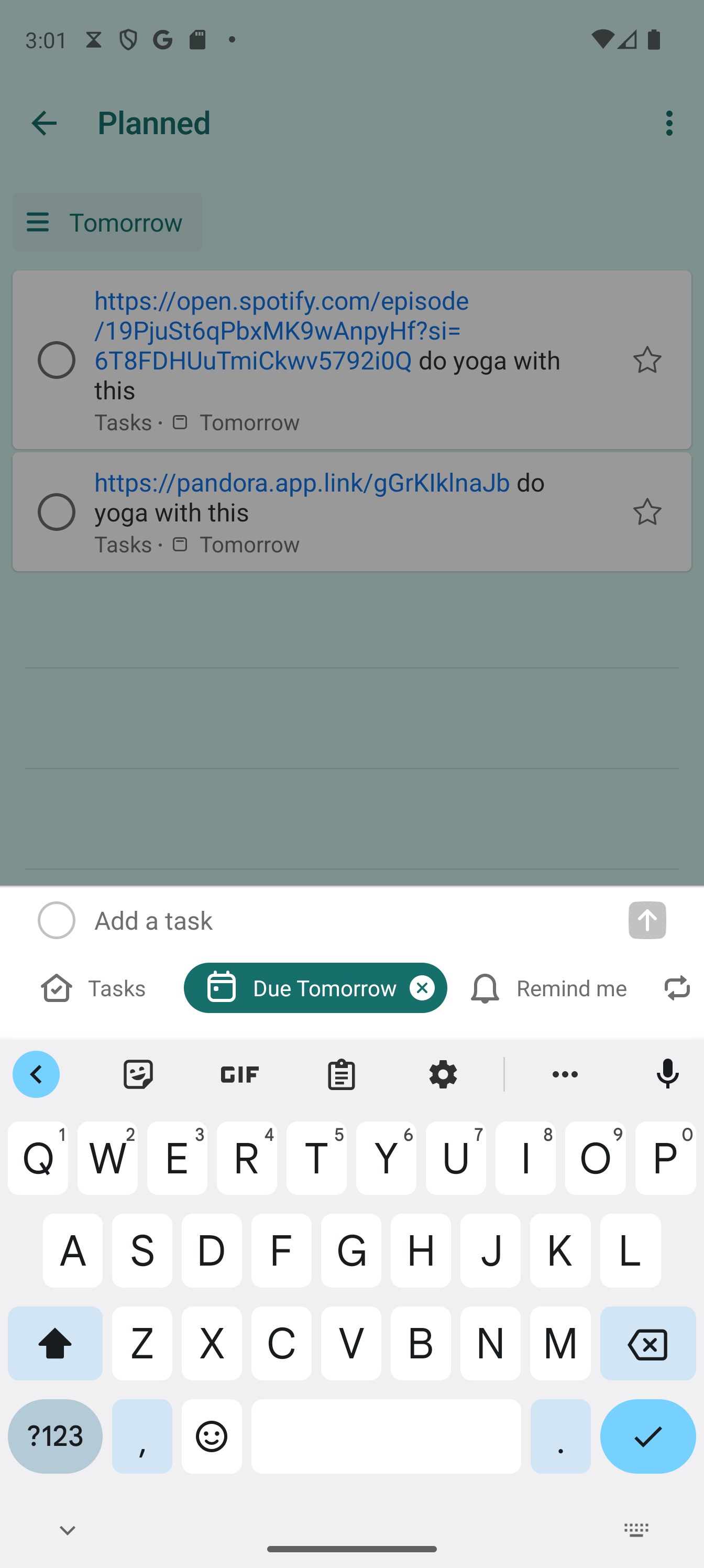The width and height of the screenshot is (704, 1568).
Task: Open the overflow menu in Planned
Action: pos(669,124)
